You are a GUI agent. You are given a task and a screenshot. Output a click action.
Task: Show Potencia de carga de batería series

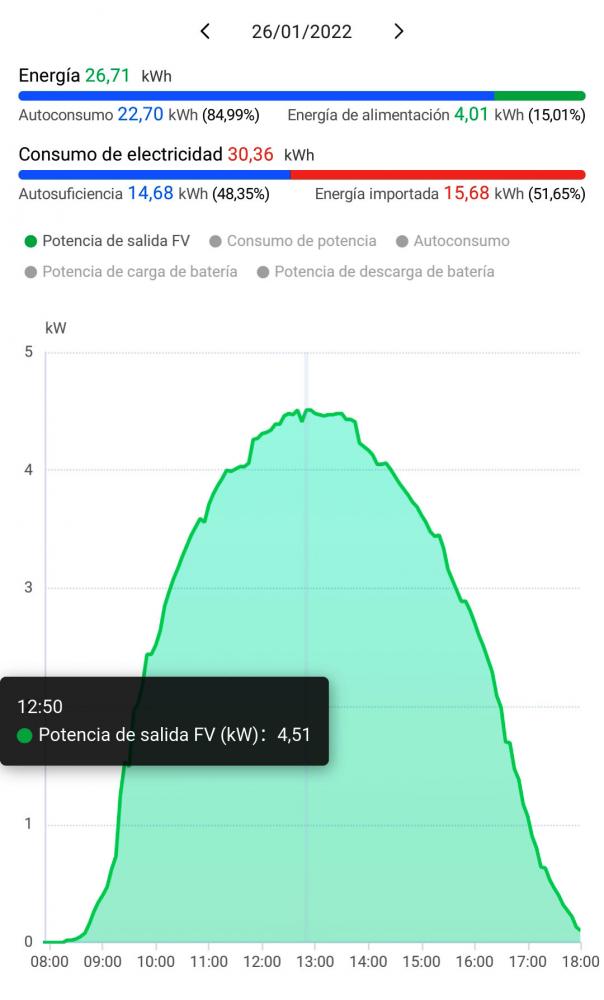[x=131, y=272]
